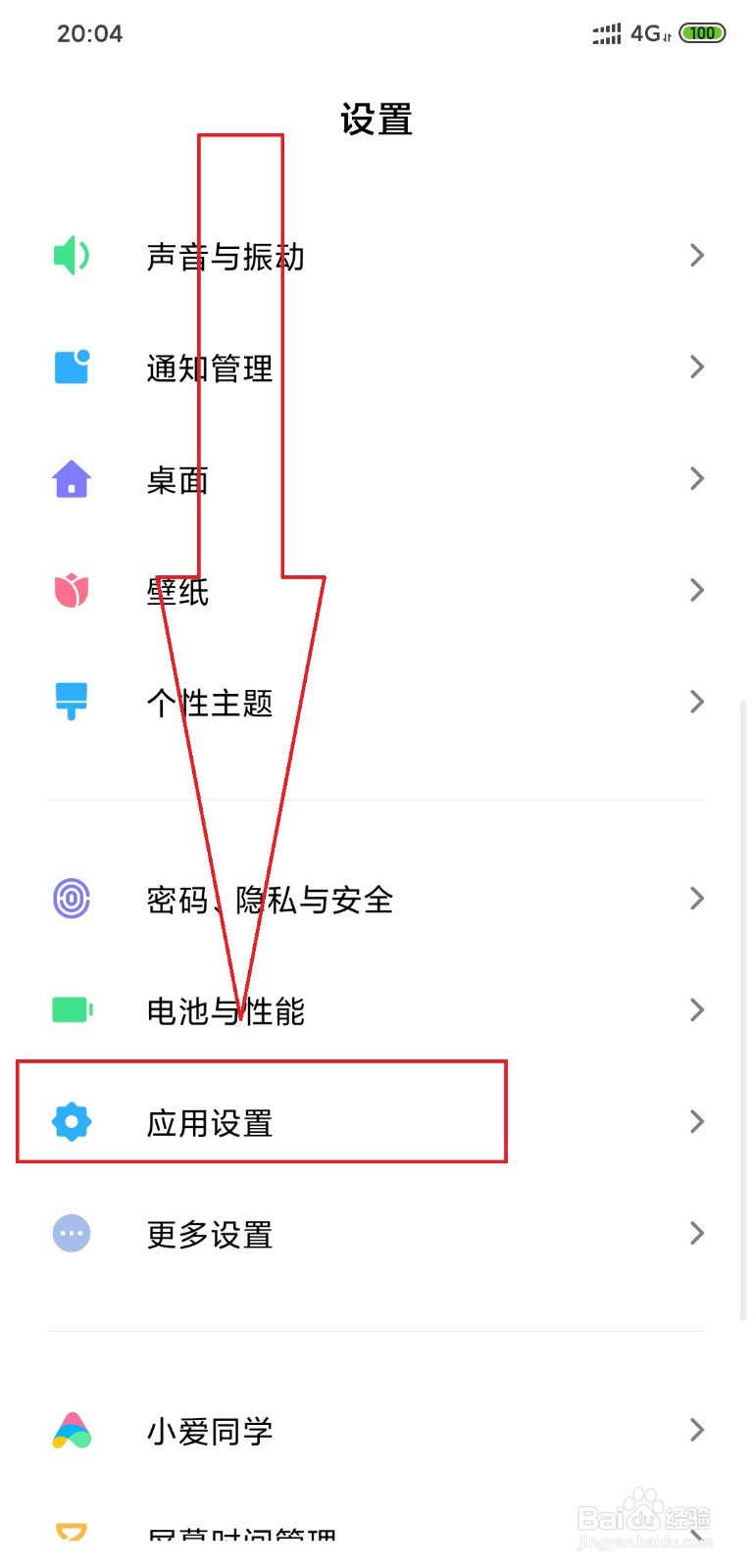
Task: Select the ellipsis icon for 更多设置
Action: [70, 1234]
